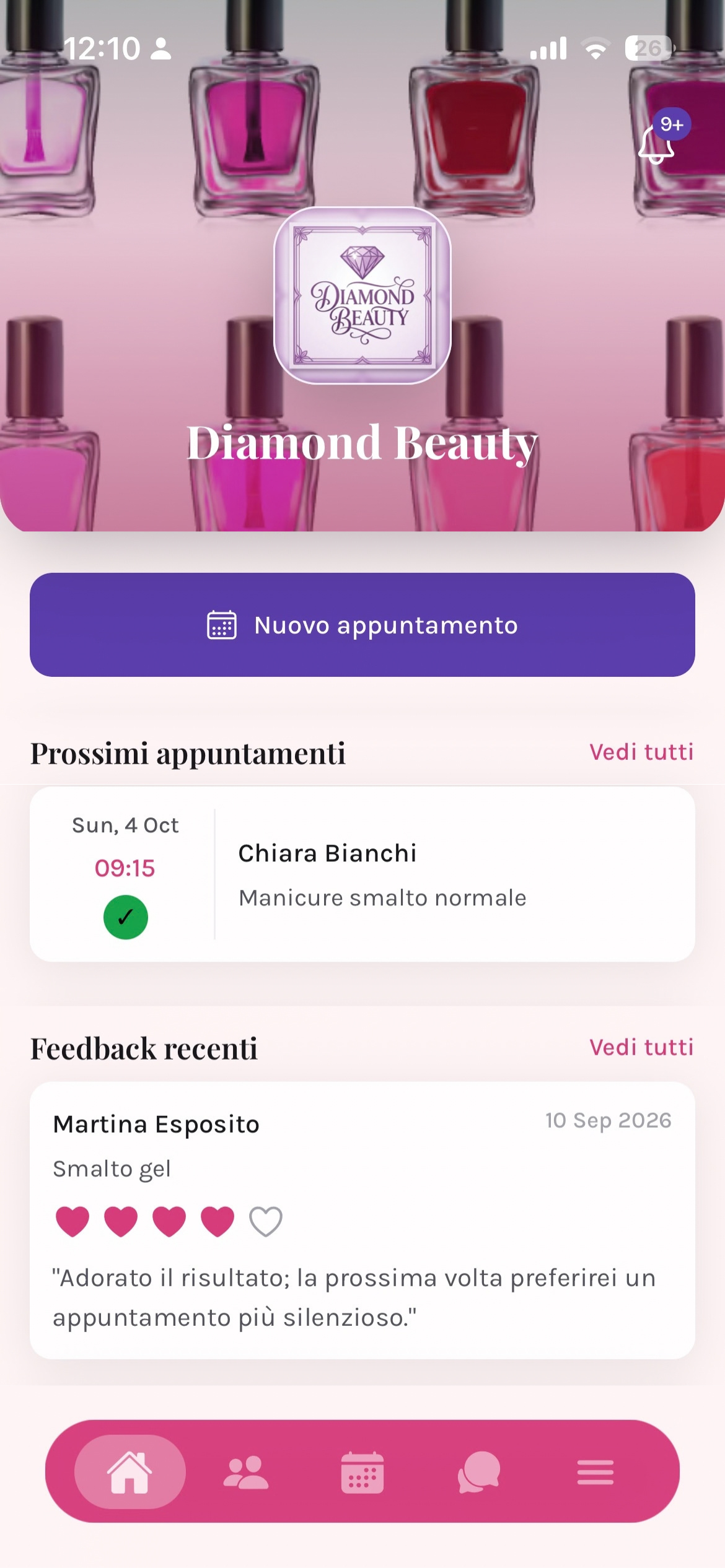Open the hamburger menu tab
The image size is (725, 1568).
pos(595,1472)
